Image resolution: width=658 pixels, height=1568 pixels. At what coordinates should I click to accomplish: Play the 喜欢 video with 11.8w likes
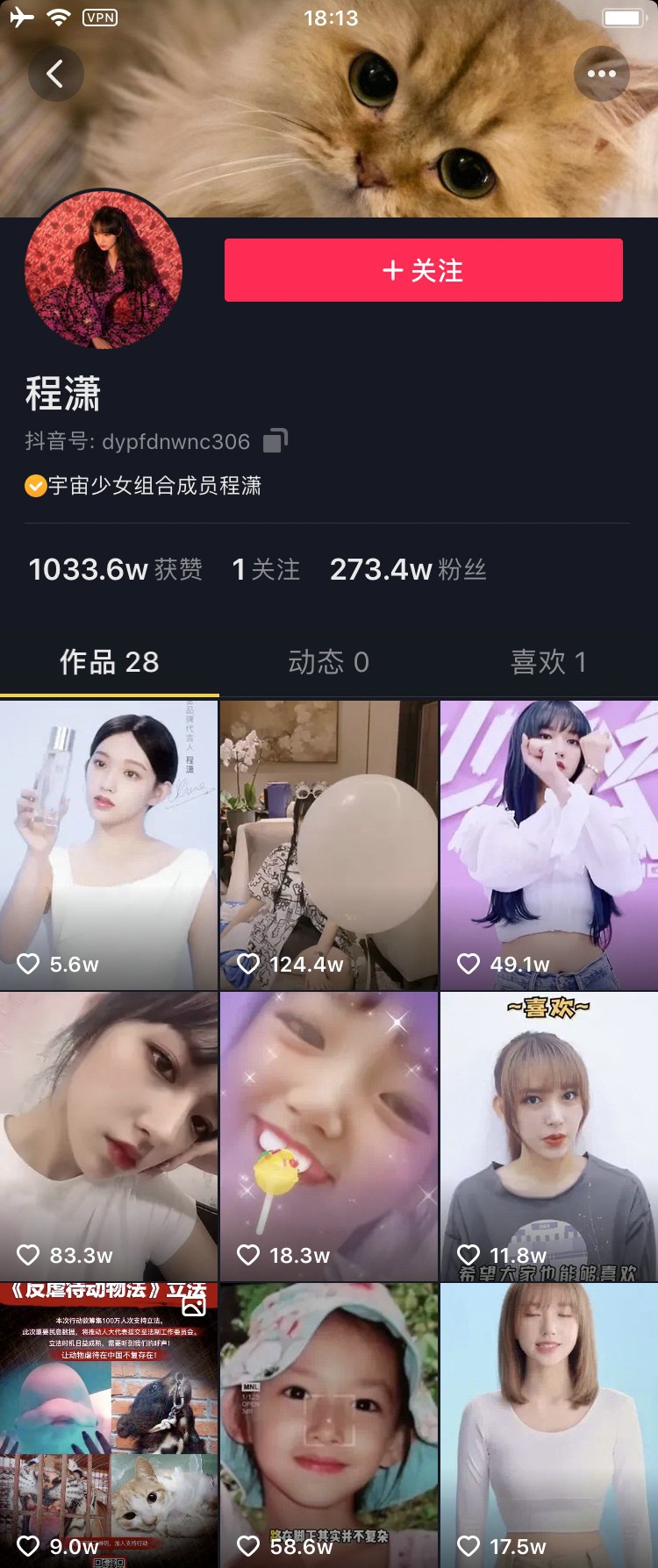[549, 1136]
